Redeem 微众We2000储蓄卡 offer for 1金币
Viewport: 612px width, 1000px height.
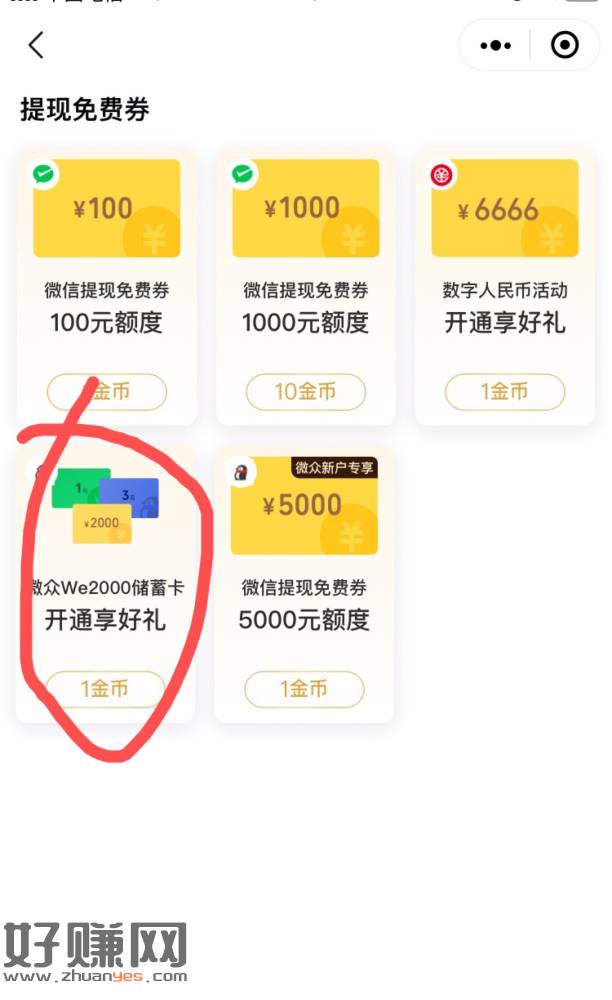coord(105,689)
